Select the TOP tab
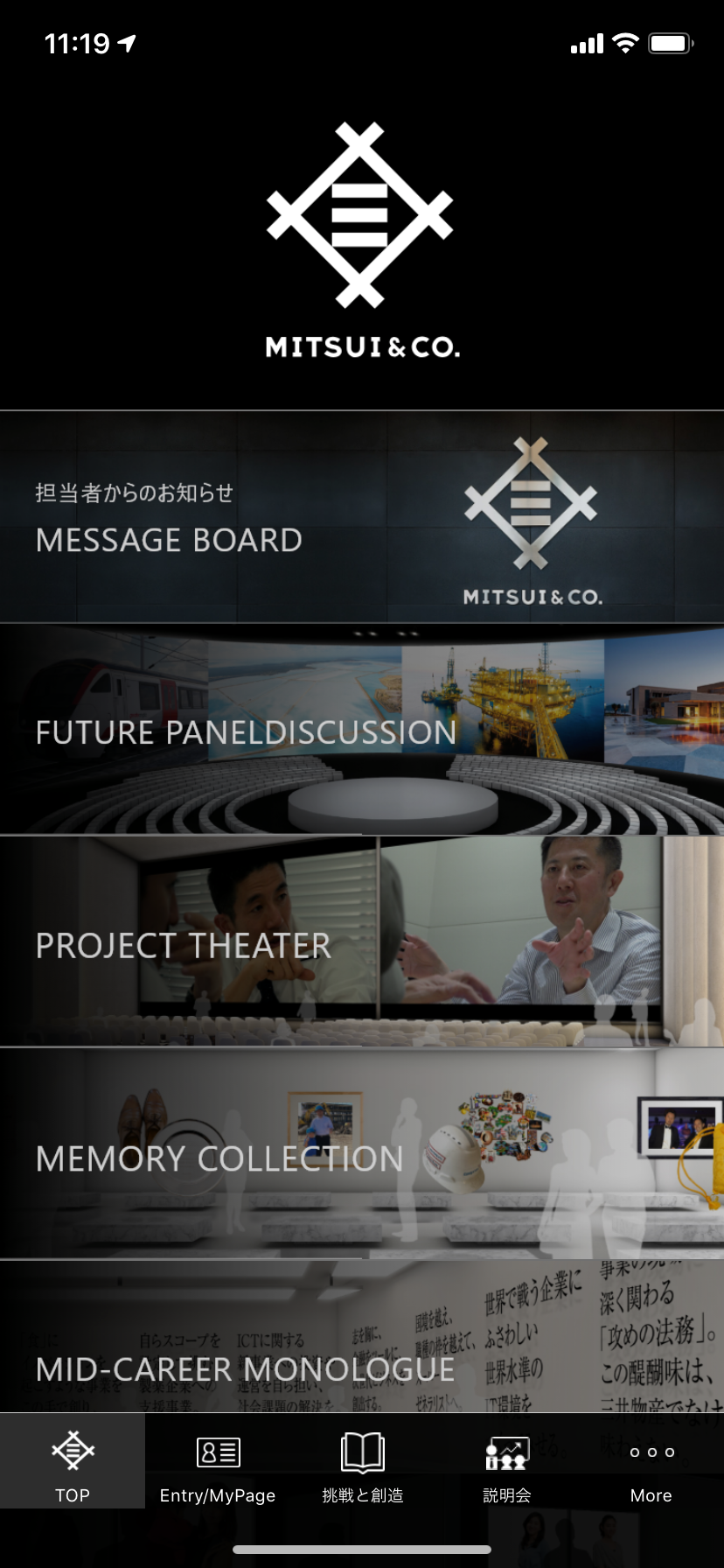Viewport: 724px width, 1568px height. point(73,1463)
